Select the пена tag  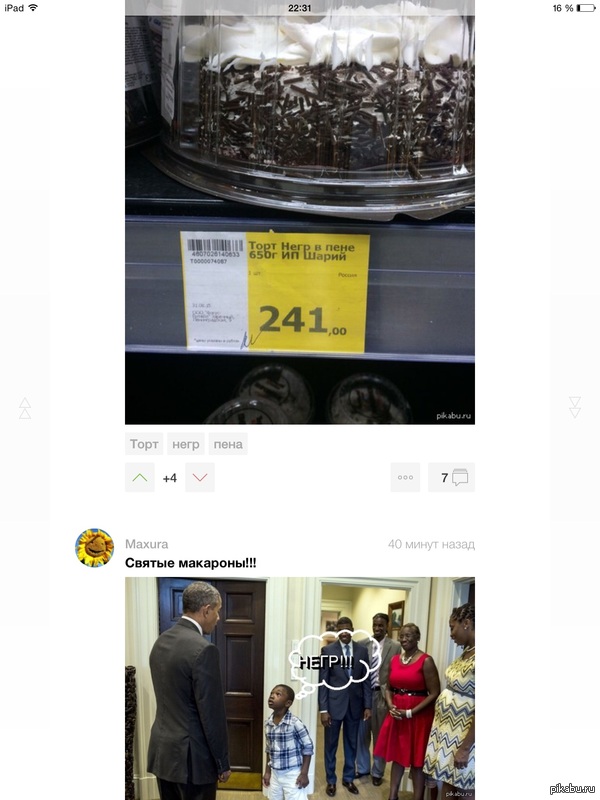pos(228,444)
